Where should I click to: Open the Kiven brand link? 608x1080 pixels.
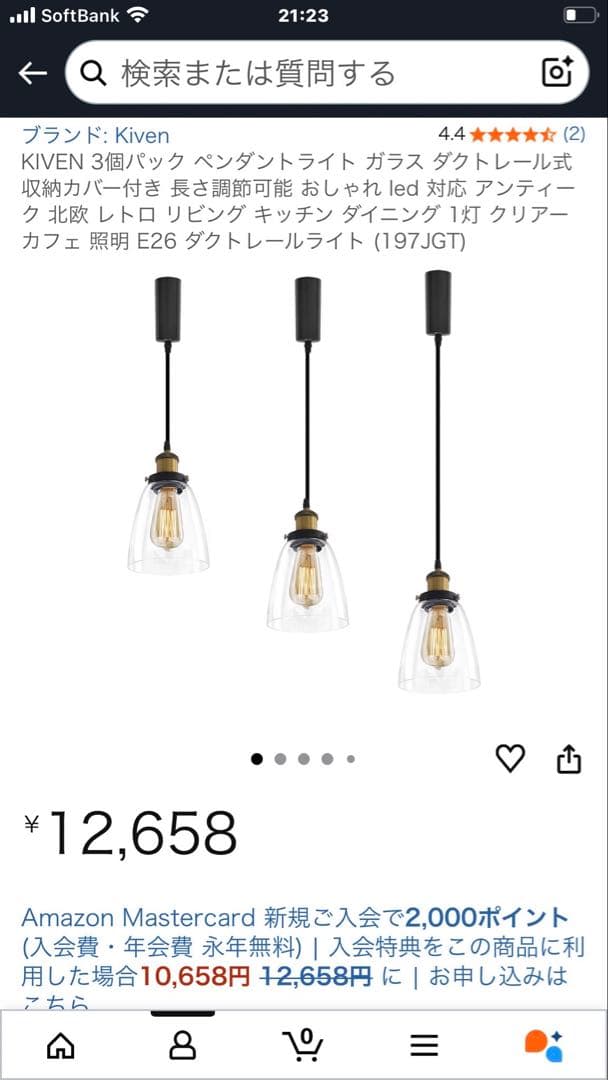coord(96,135)
